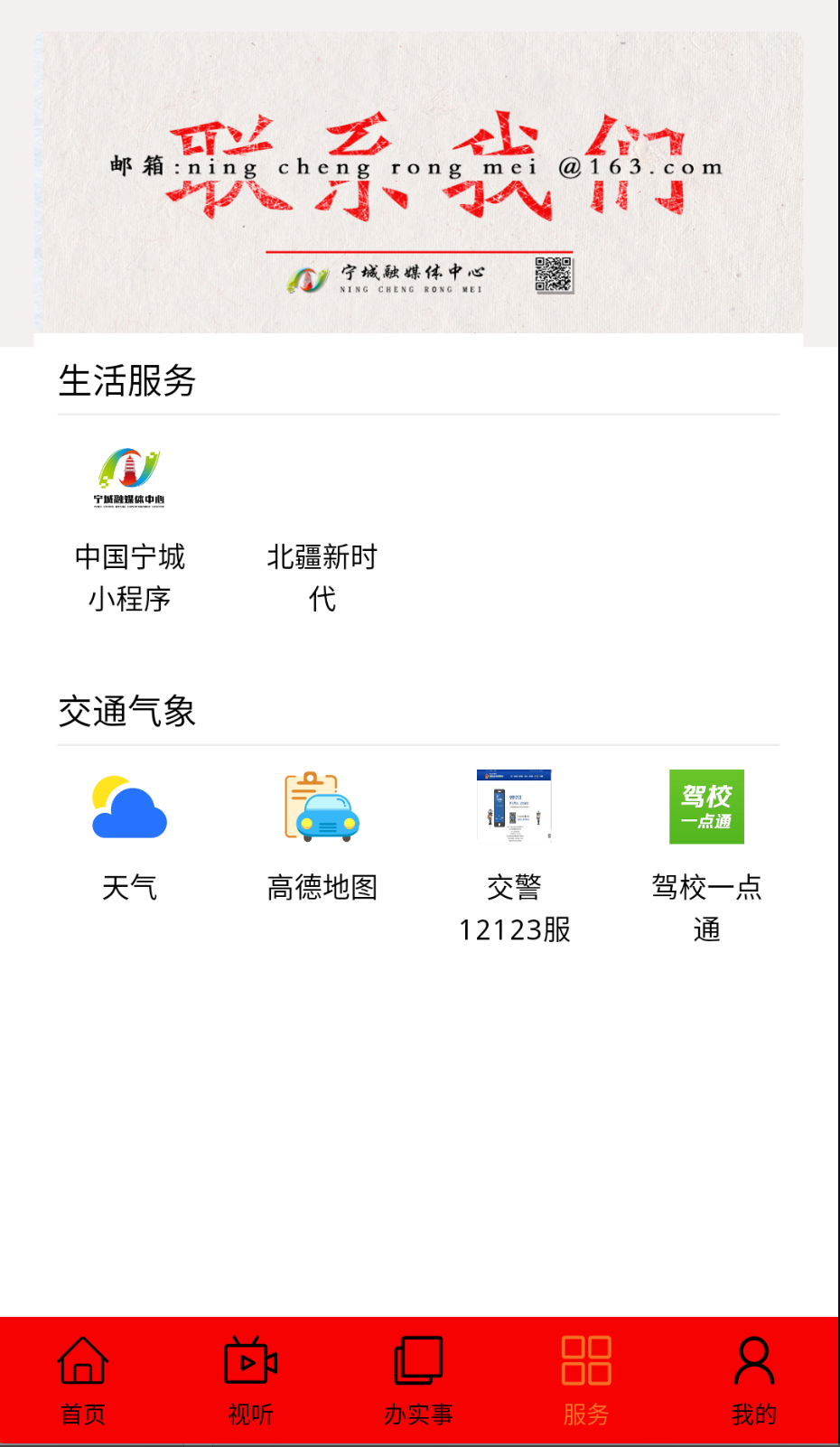Tap the 天气 text label
Viewport: 840px width, 1447px height.
pyautogui.click(x=129, y=887)
